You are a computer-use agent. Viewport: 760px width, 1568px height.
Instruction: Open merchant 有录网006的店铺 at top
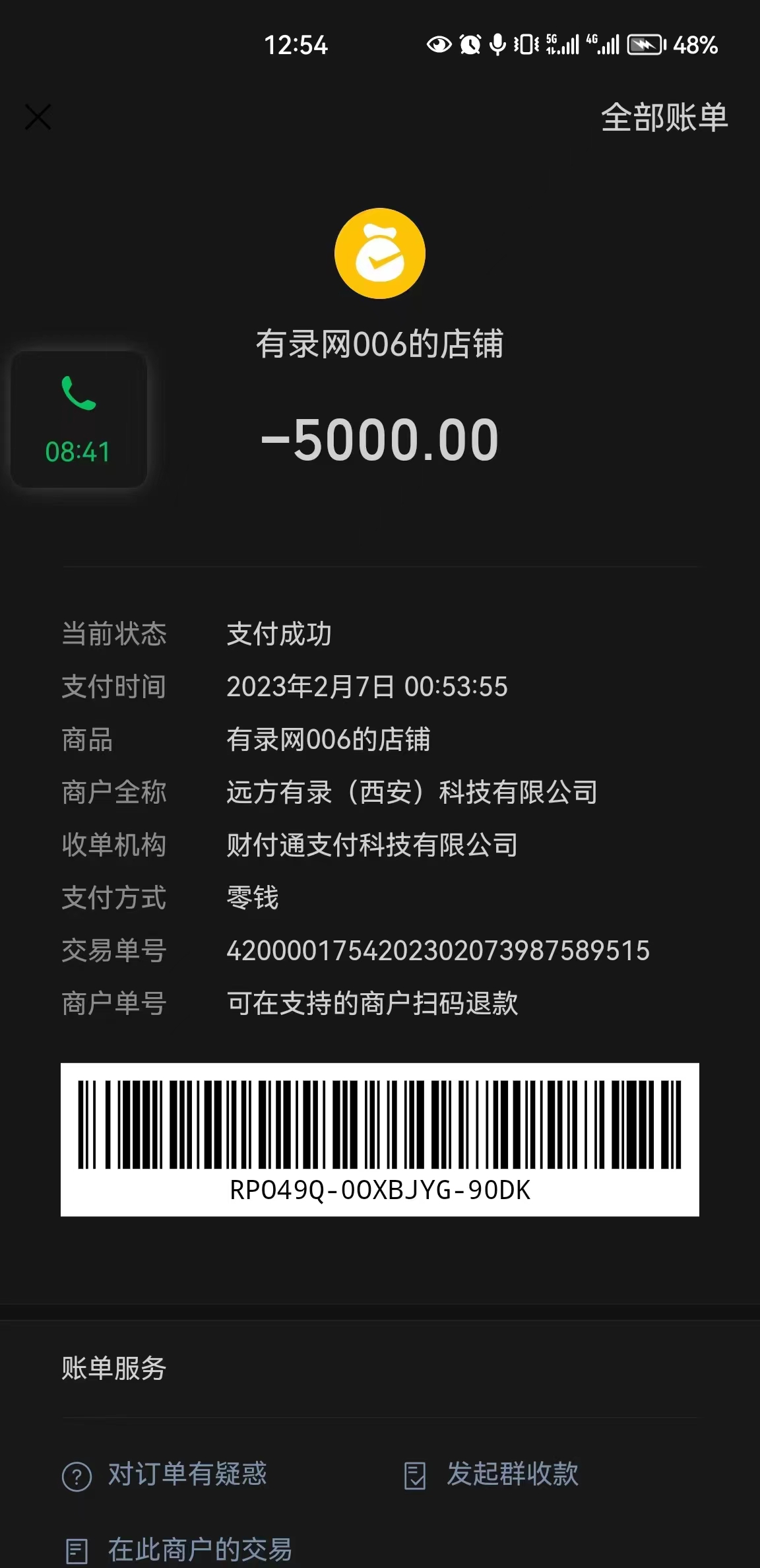pos(379,344)
